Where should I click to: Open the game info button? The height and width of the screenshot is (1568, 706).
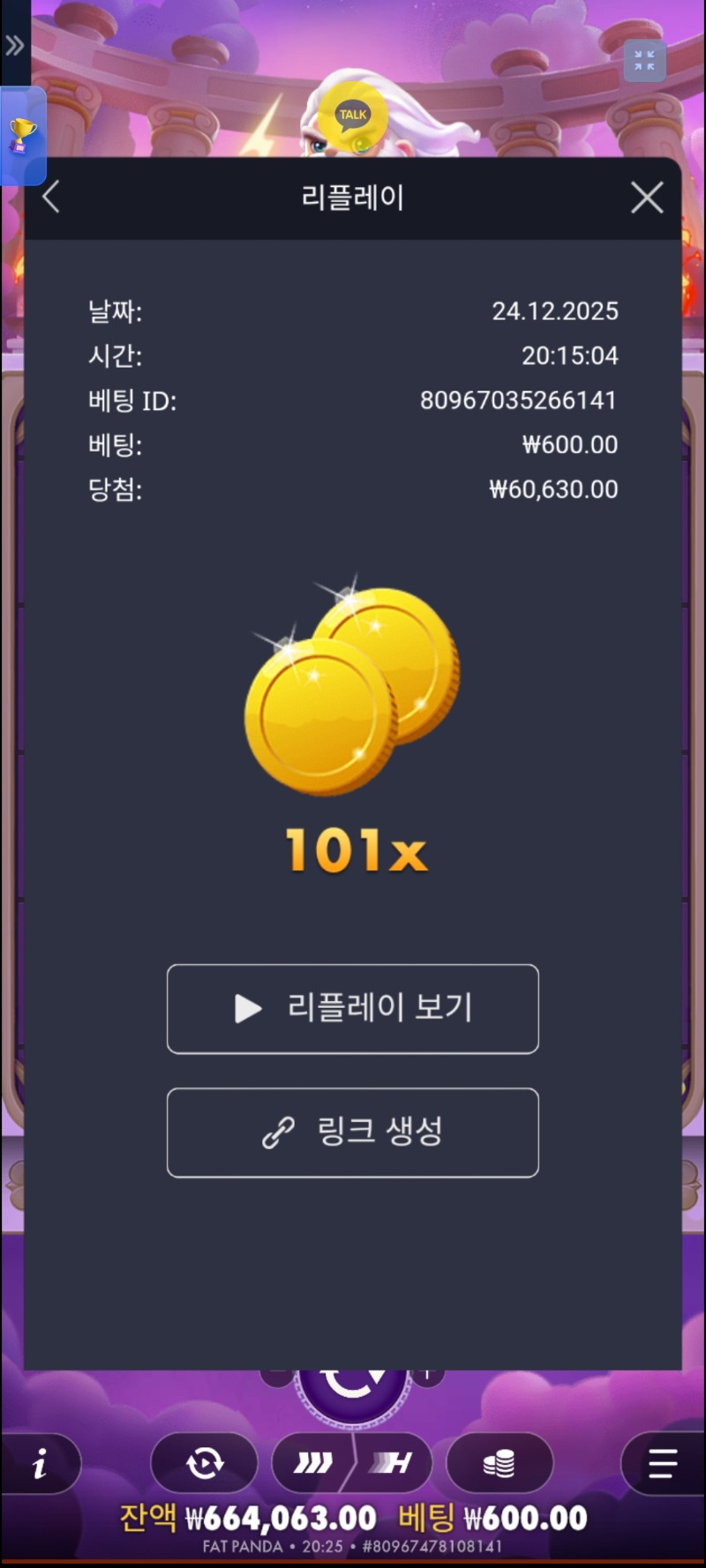point(40,1464)
